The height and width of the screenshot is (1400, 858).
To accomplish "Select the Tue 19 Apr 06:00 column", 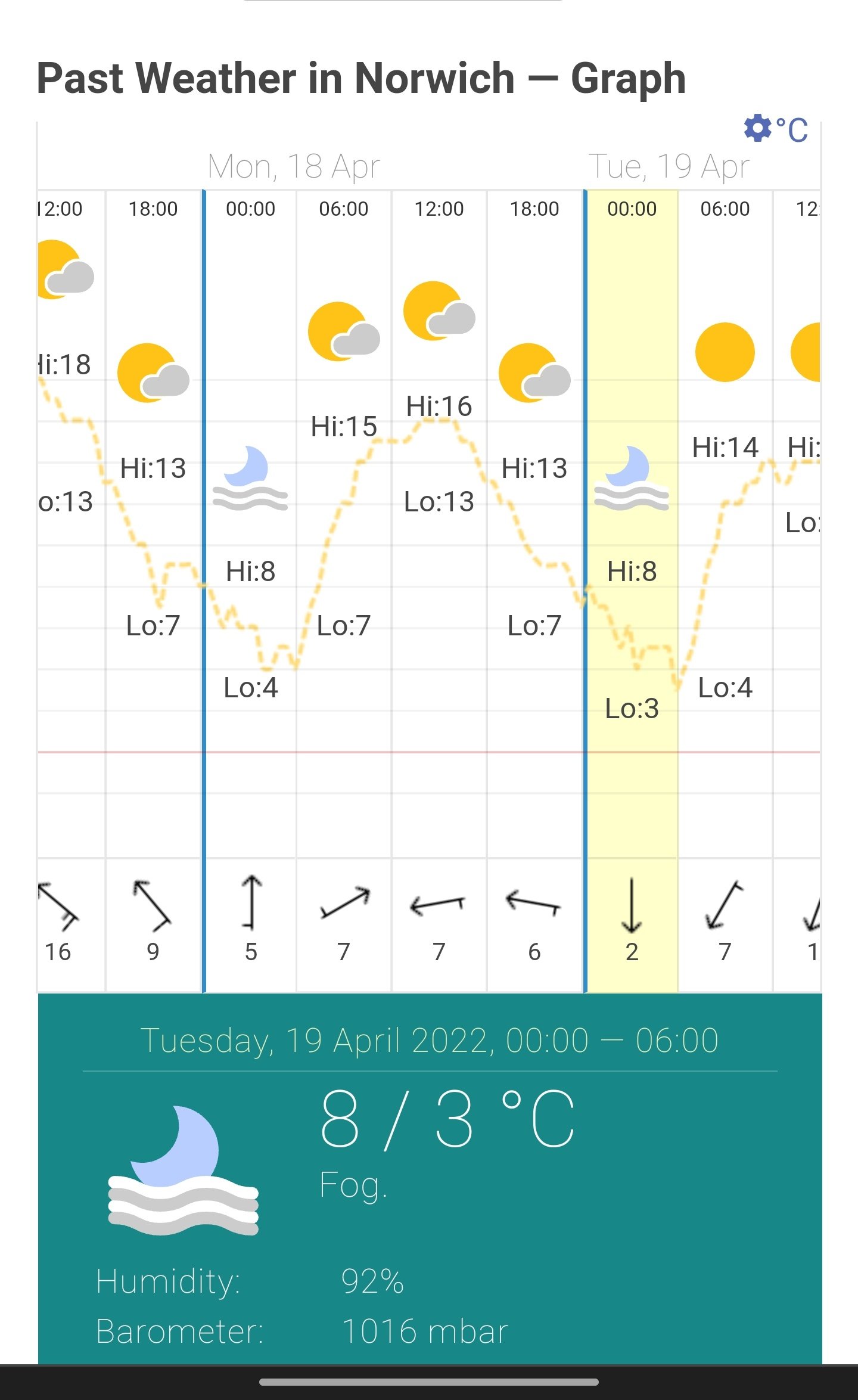I will click(x=725, y=591).
